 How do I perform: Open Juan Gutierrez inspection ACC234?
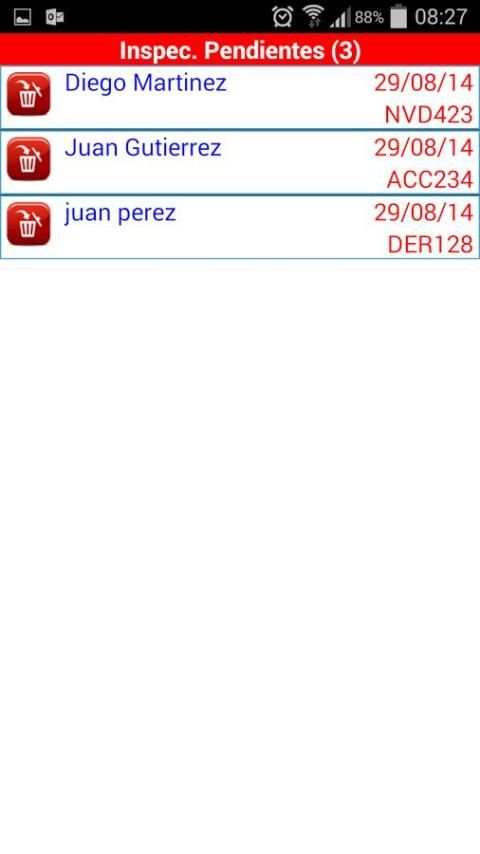click(x=240, y=162)
